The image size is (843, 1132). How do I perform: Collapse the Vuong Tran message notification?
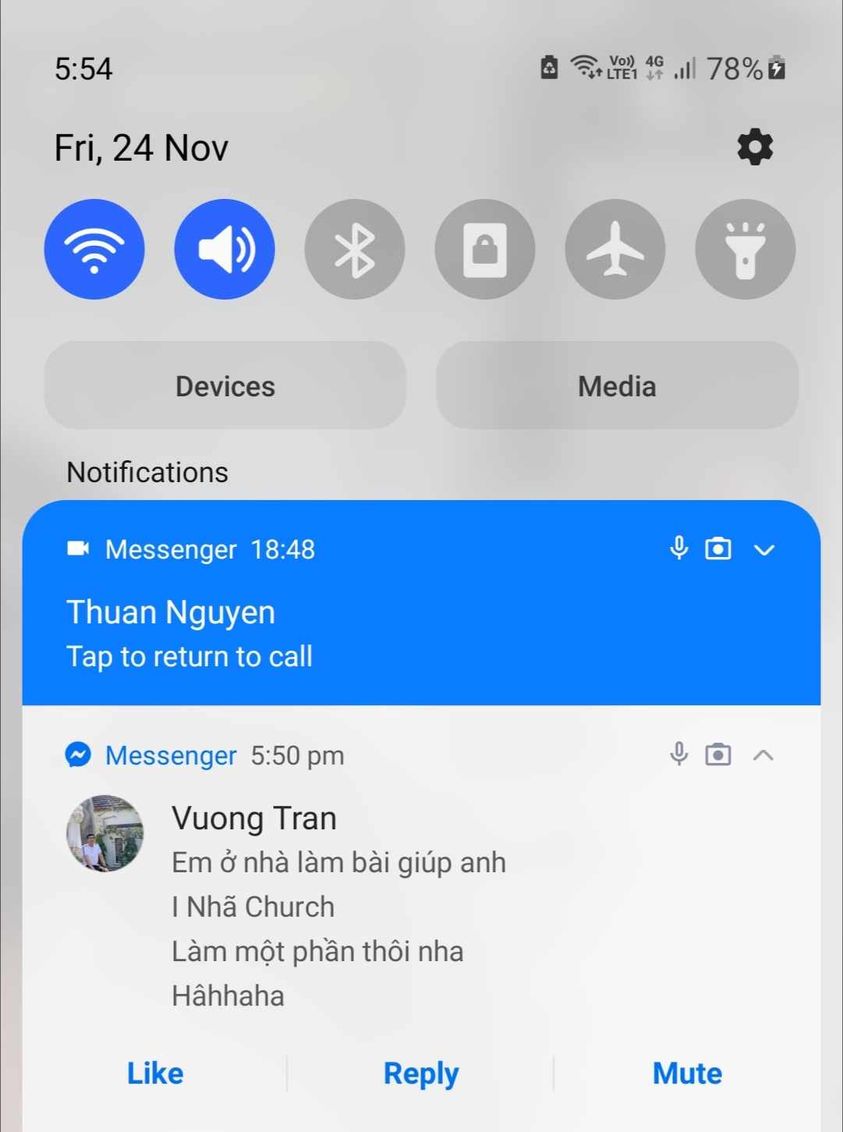pyautogui.click(x=763, y=755)
